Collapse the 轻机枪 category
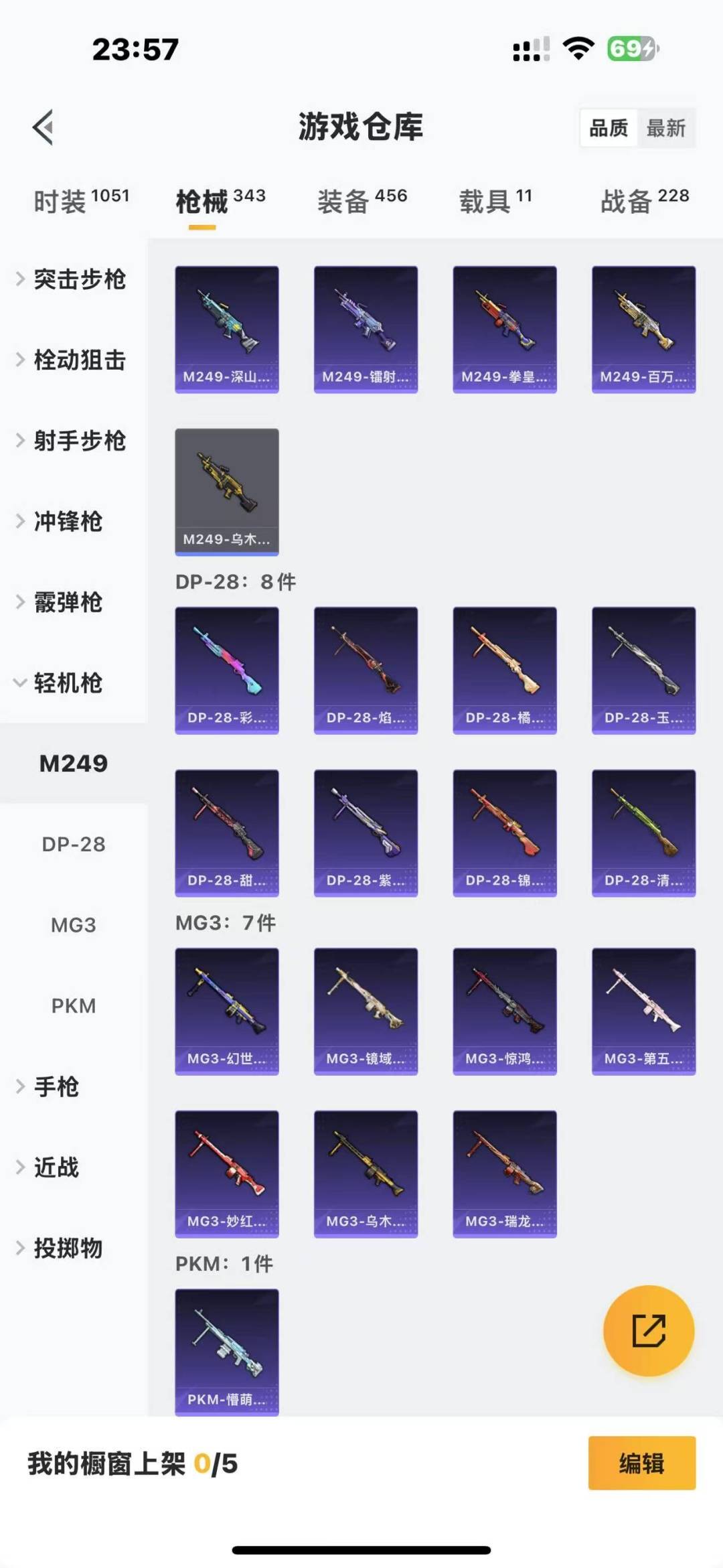This screenshot has width=723, height=1568. point(60,683)
